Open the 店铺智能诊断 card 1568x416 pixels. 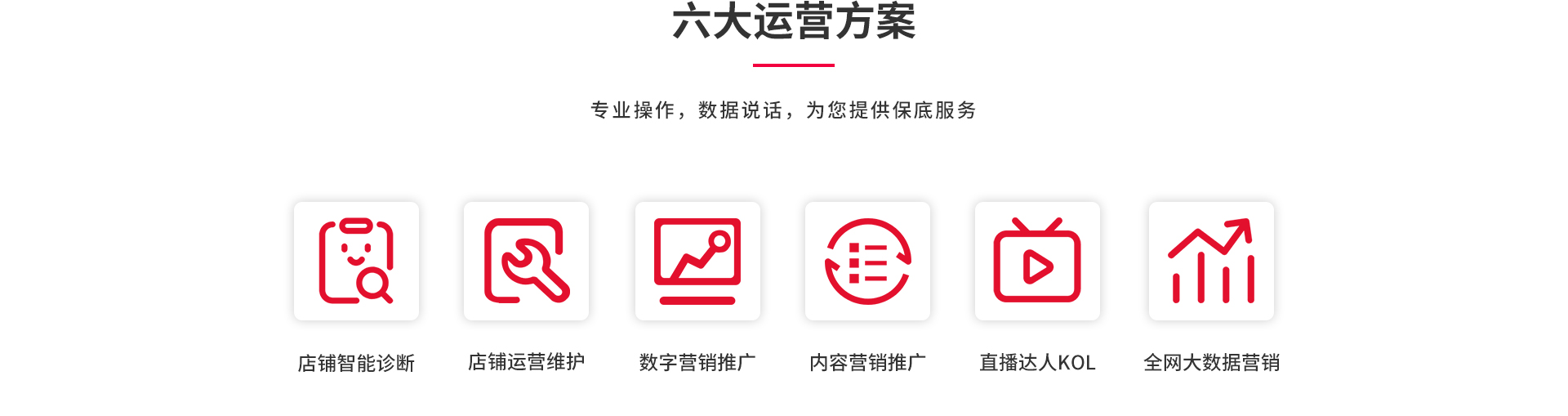[x=356, y=262]
